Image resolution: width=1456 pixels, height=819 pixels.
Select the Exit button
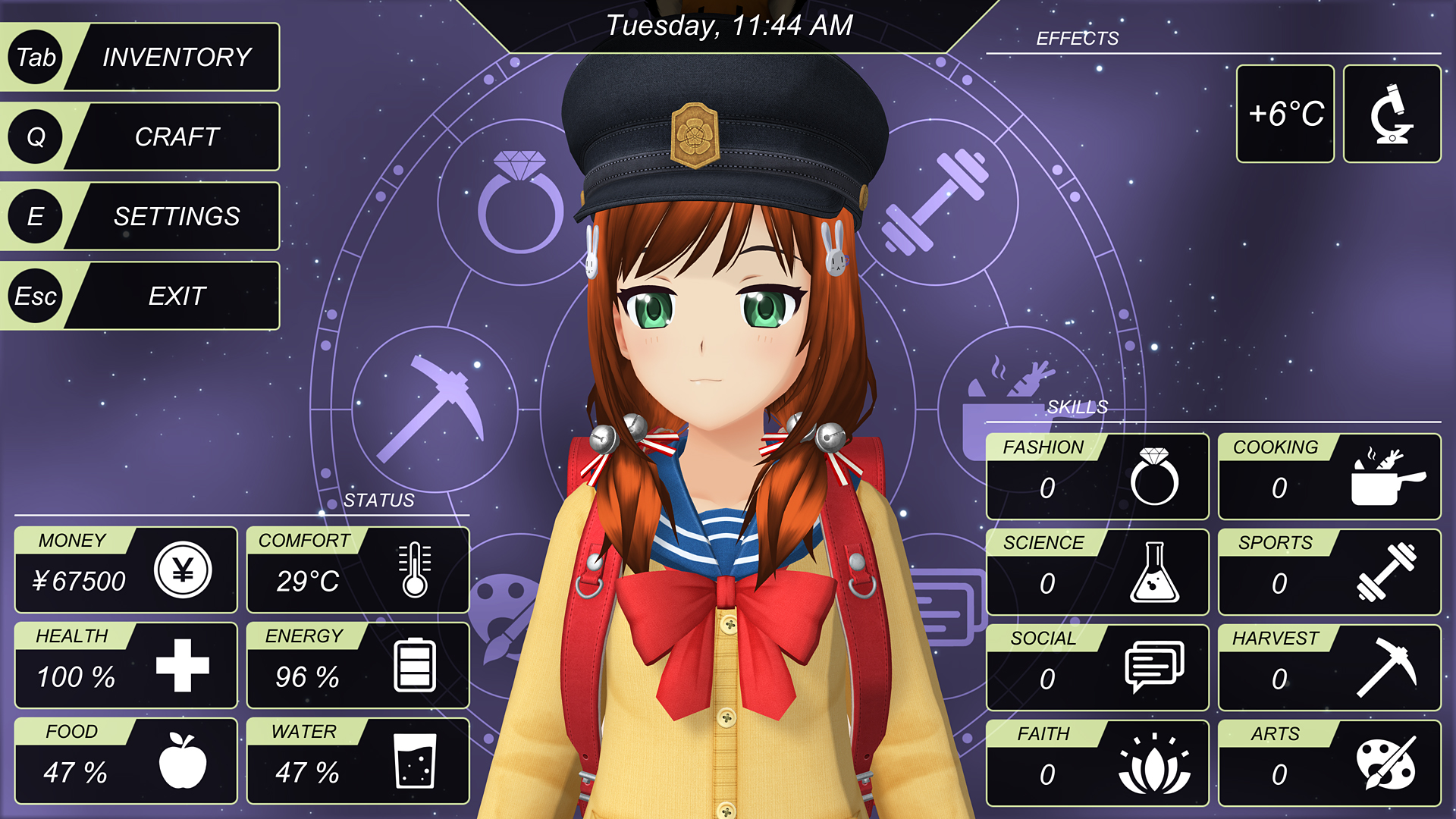tap(175, 296)
